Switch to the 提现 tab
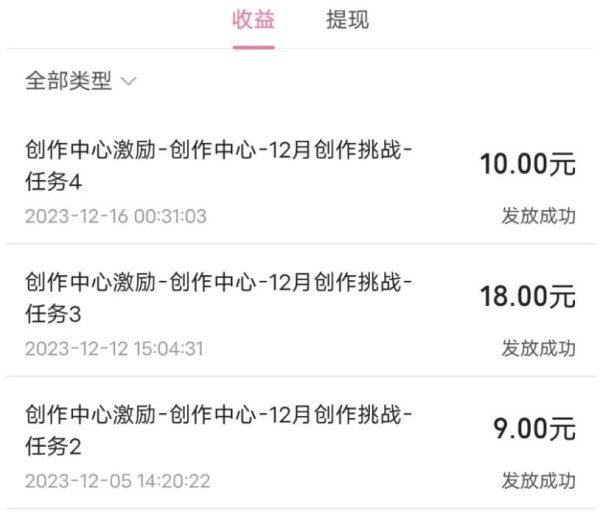 click(x=347, y=20)
